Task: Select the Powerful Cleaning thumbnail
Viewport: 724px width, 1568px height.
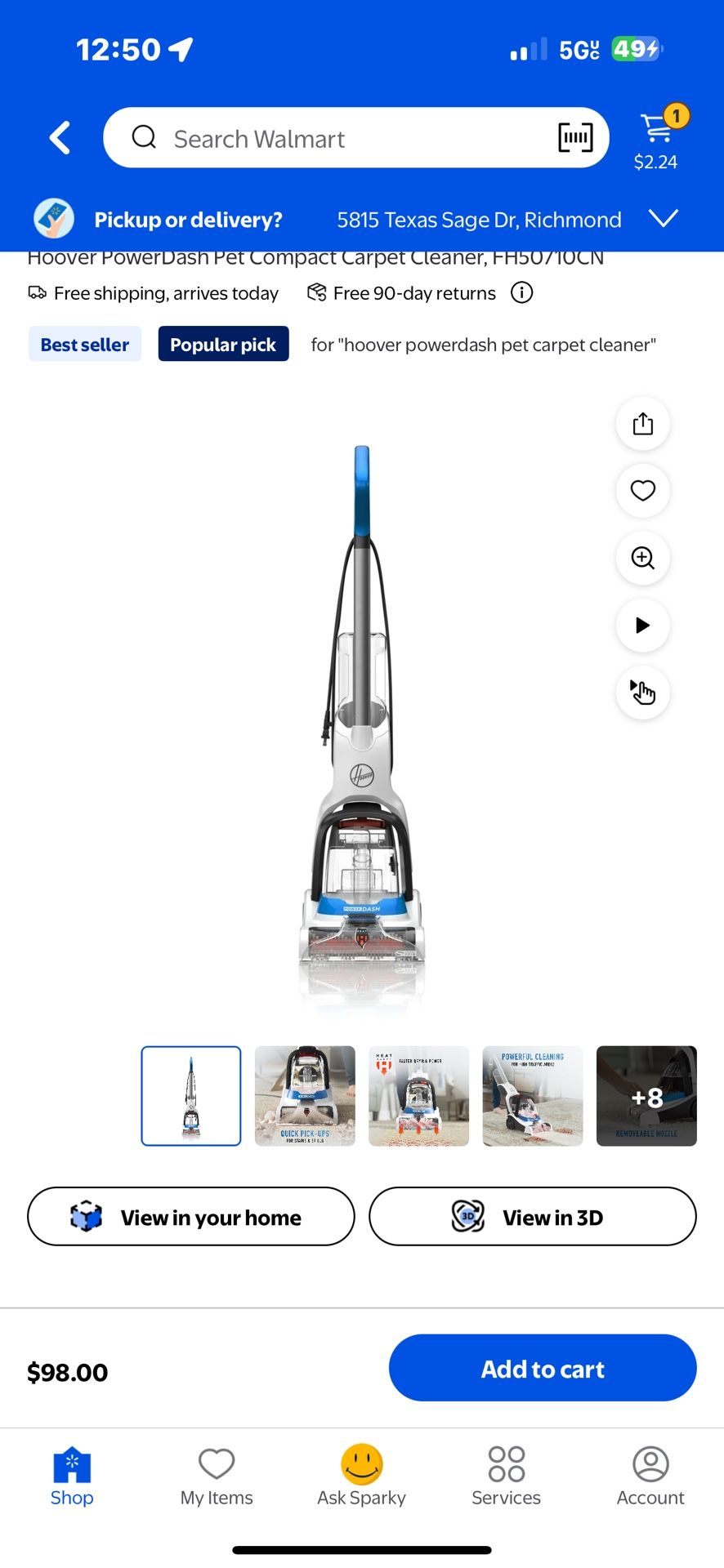Action: click(533, 1096)
